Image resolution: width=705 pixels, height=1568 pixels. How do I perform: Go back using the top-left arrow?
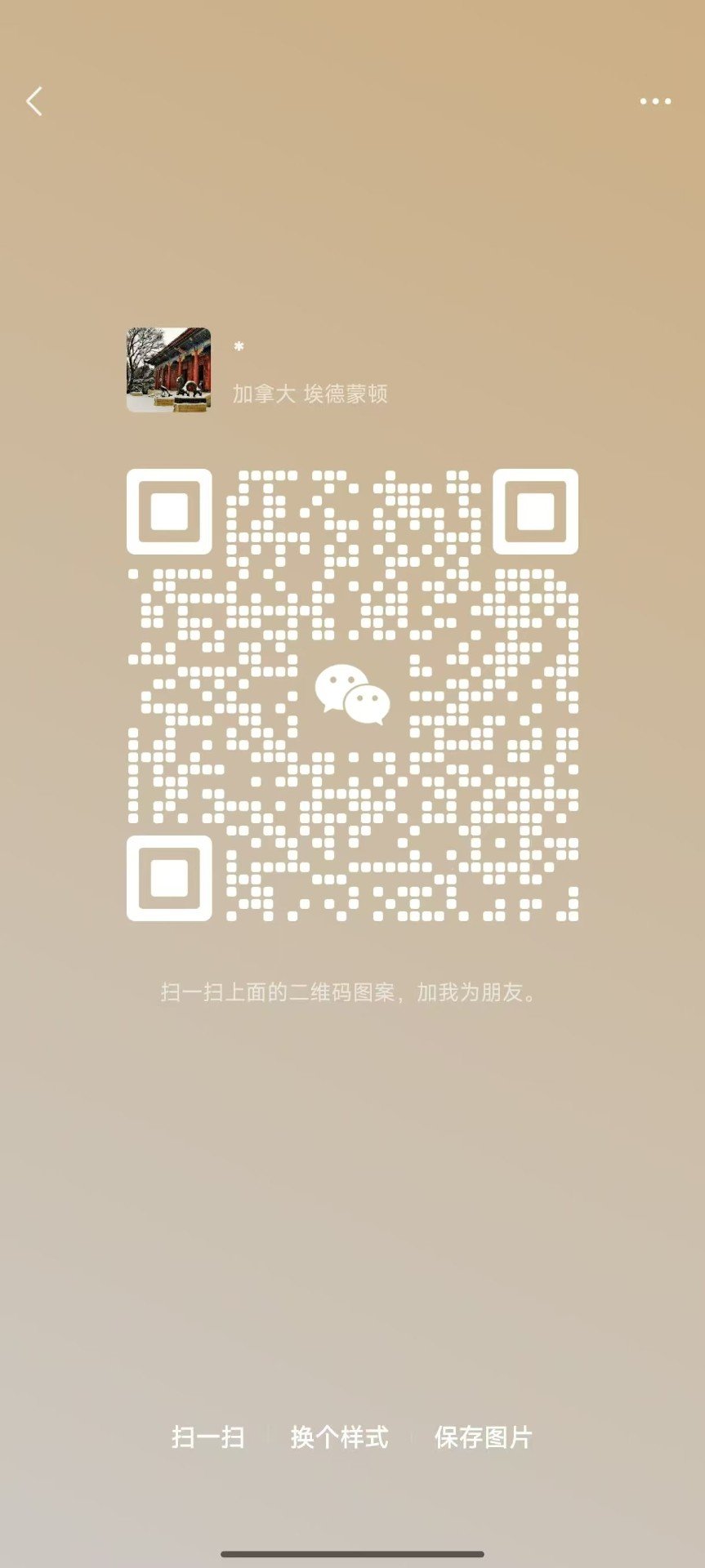coord(34,102)
